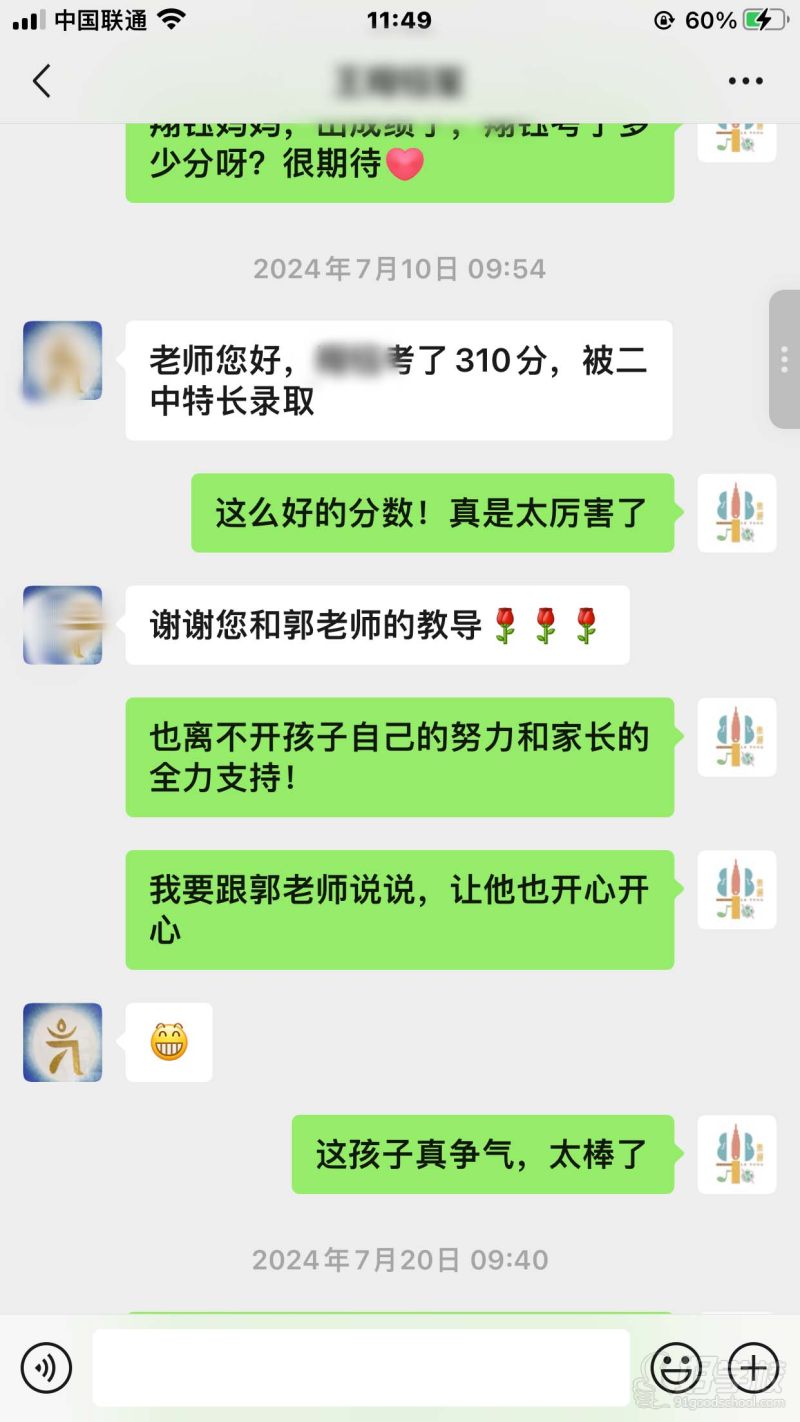Tap the 这孩子真争气 message bubble
This screenshot has height=1422, width=800.
pyautogui.click(x=482, y=1154)
